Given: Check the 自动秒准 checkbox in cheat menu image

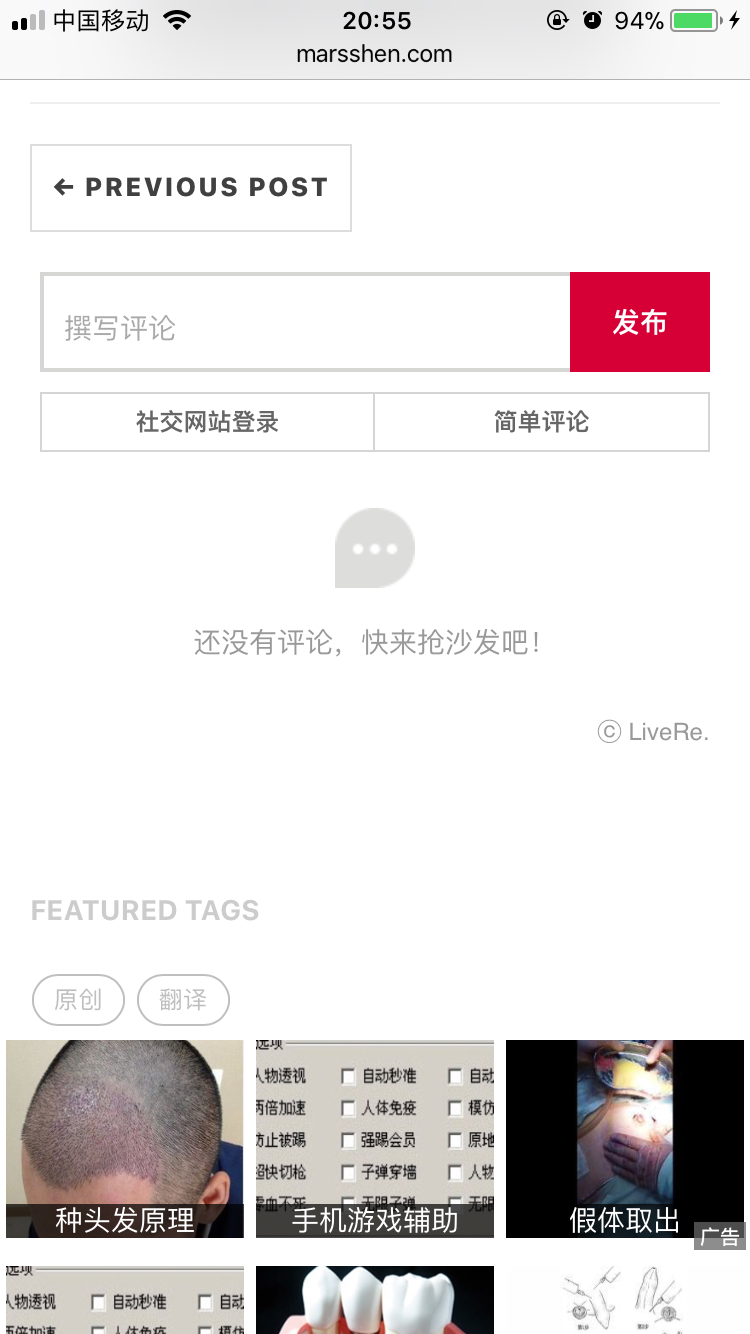Looking at the screenshot, I should click(347, 1077).
